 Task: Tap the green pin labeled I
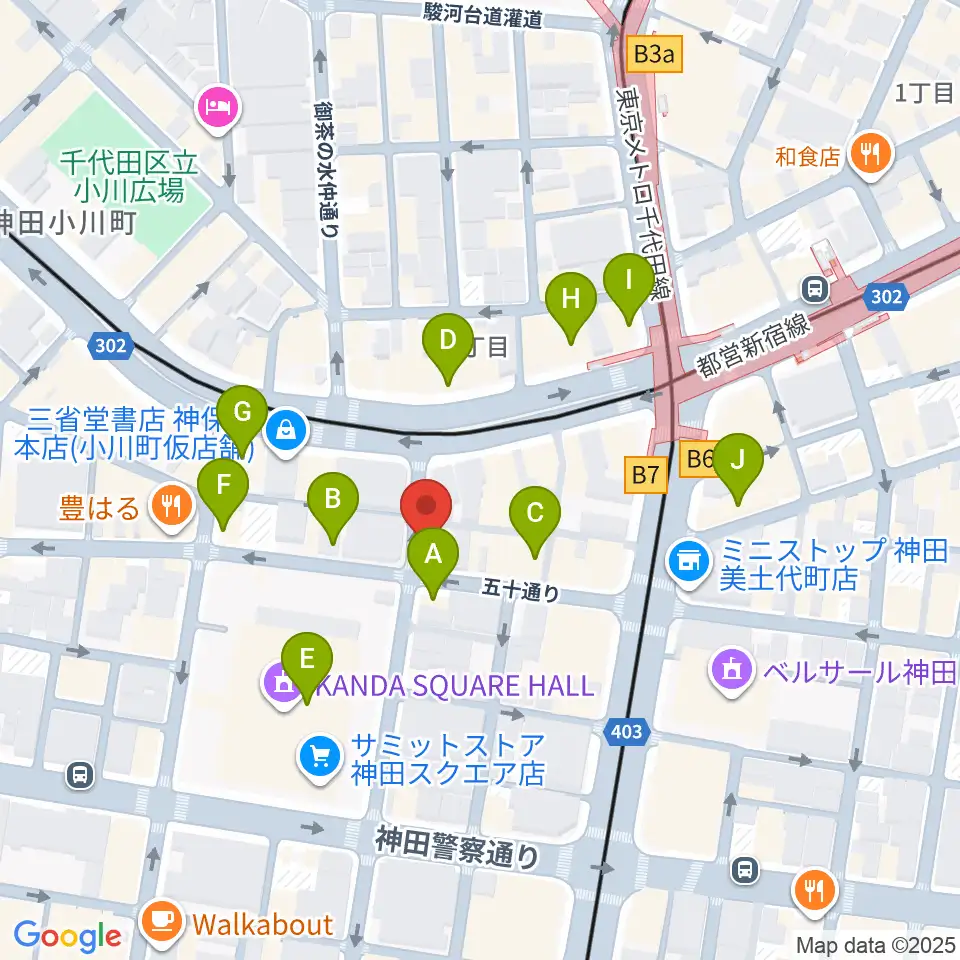tap(628, 290)
